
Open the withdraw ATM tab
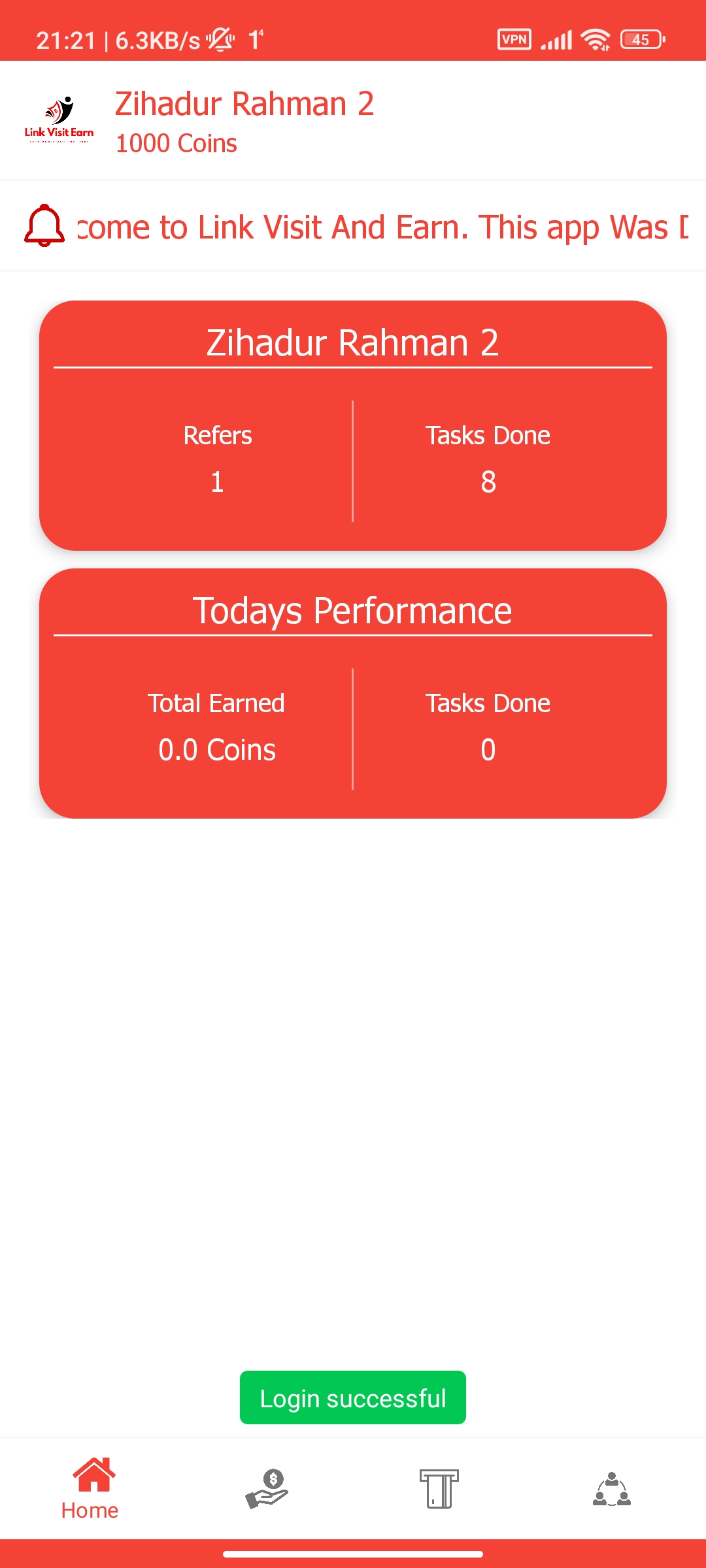[439, 1488]
